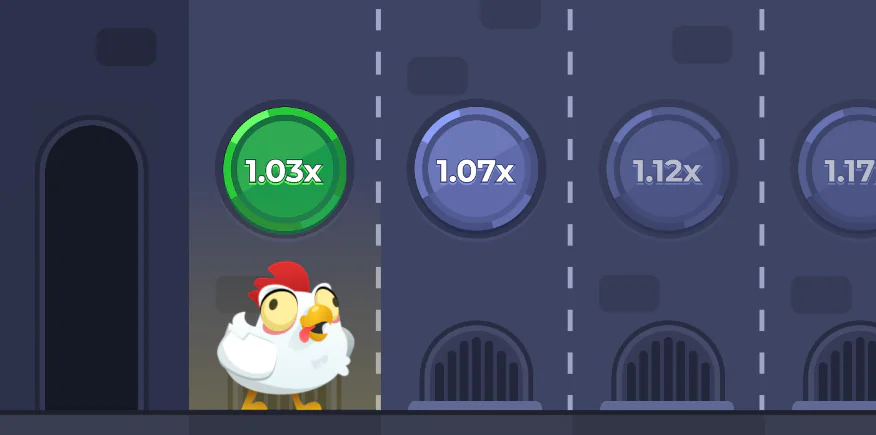Image resolution: width=876 pixels, height=435 pixels.
Task: Select the 1.12x multiplier circle
Action: [x=667, y=170]
